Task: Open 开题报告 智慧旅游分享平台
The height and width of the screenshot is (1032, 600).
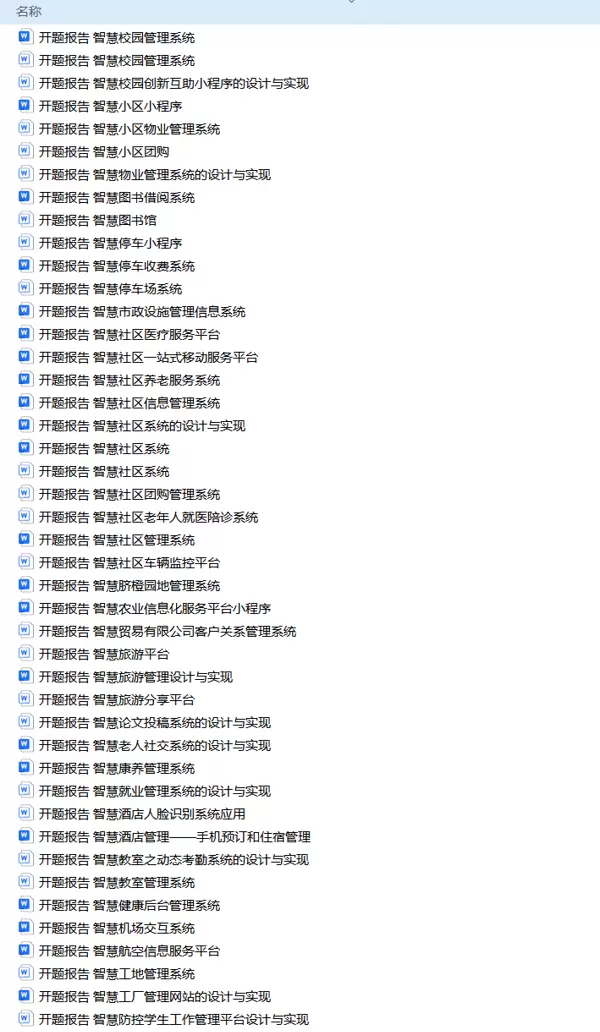Action: point(116,700)
